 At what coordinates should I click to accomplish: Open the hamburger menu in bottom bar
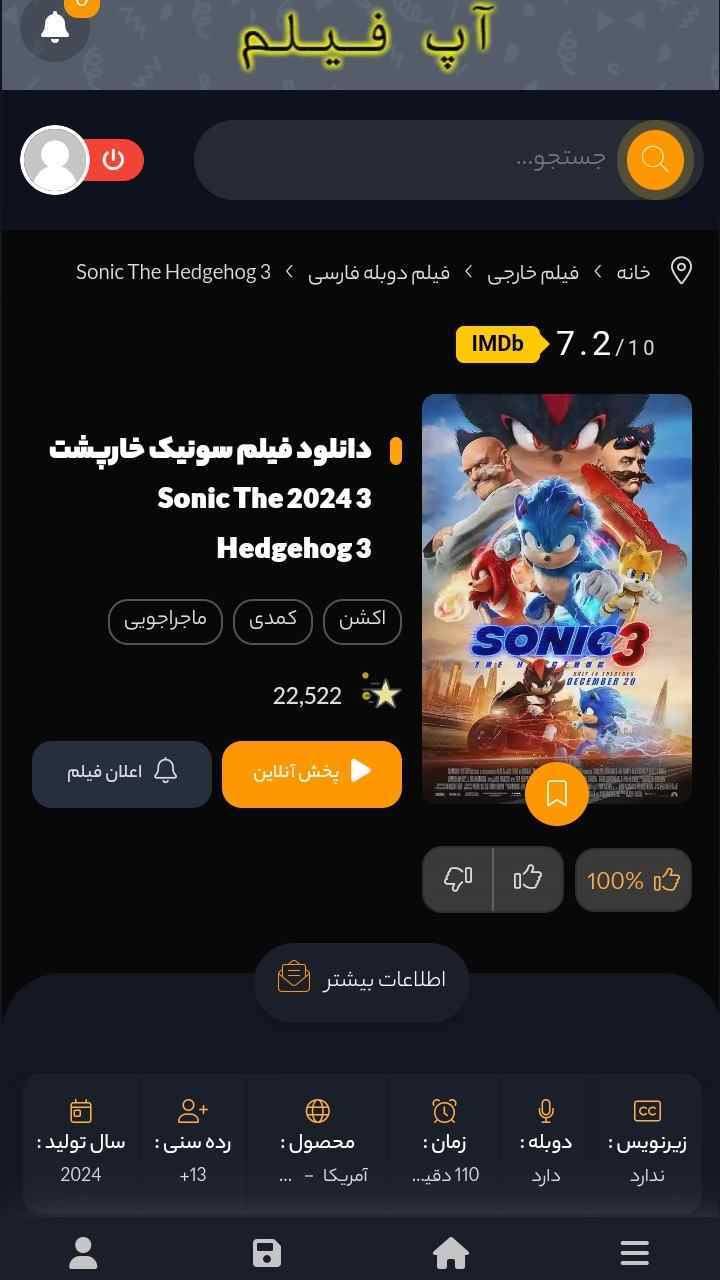point(635,1253)
